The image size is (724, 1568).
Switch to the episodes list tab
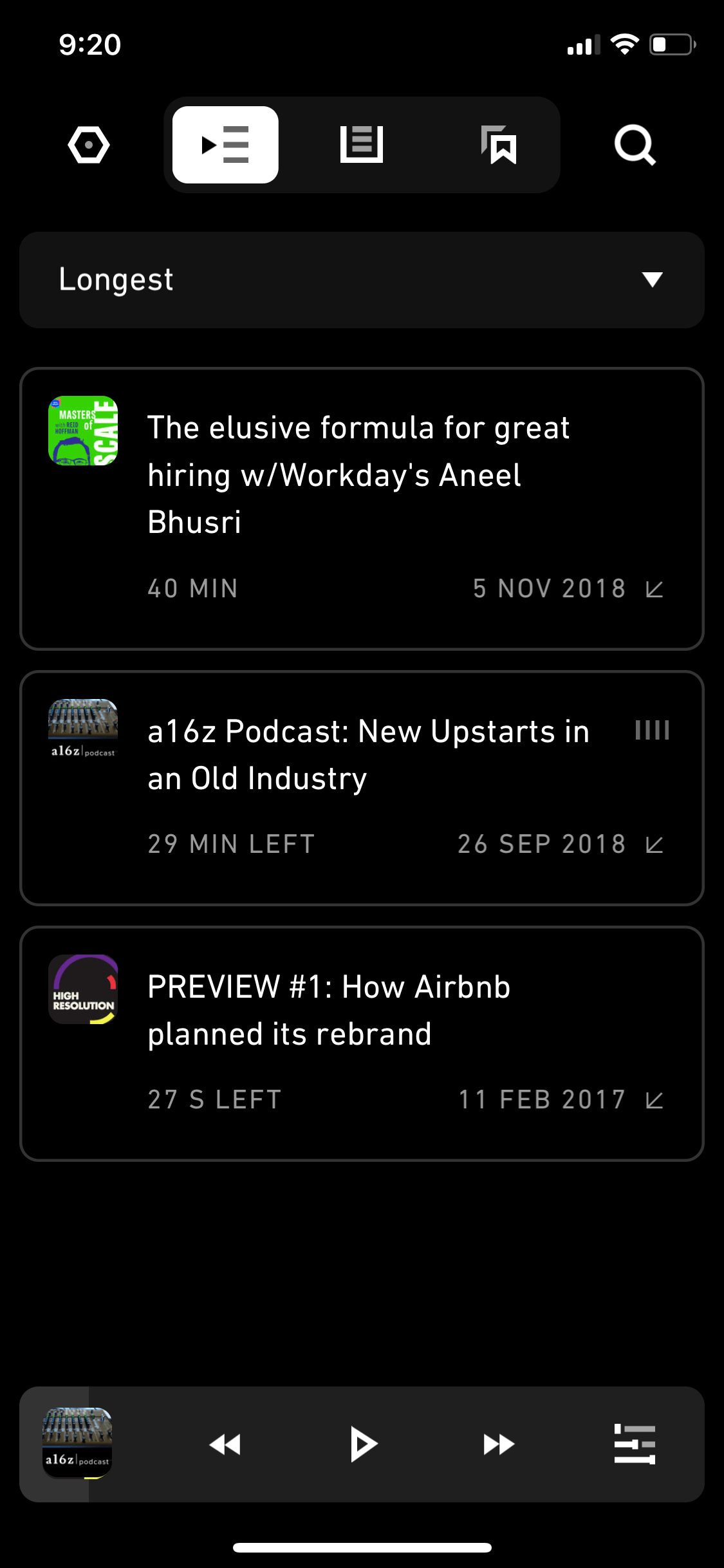(362, 145)
